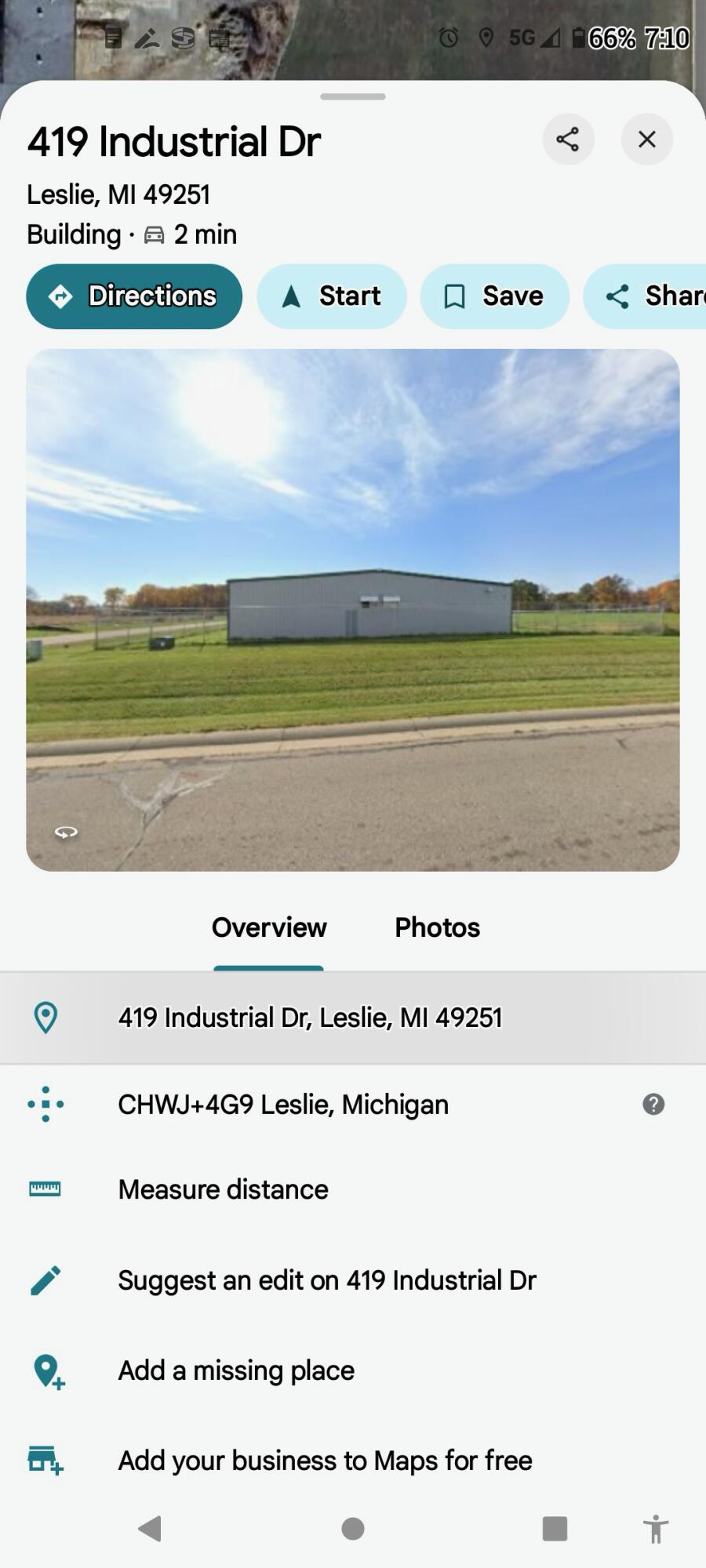The height and width of the screenshot is (1568, 706).
Task: Open the Street View photo of the building
Action: pyautogui.click(x=353, y=610)
